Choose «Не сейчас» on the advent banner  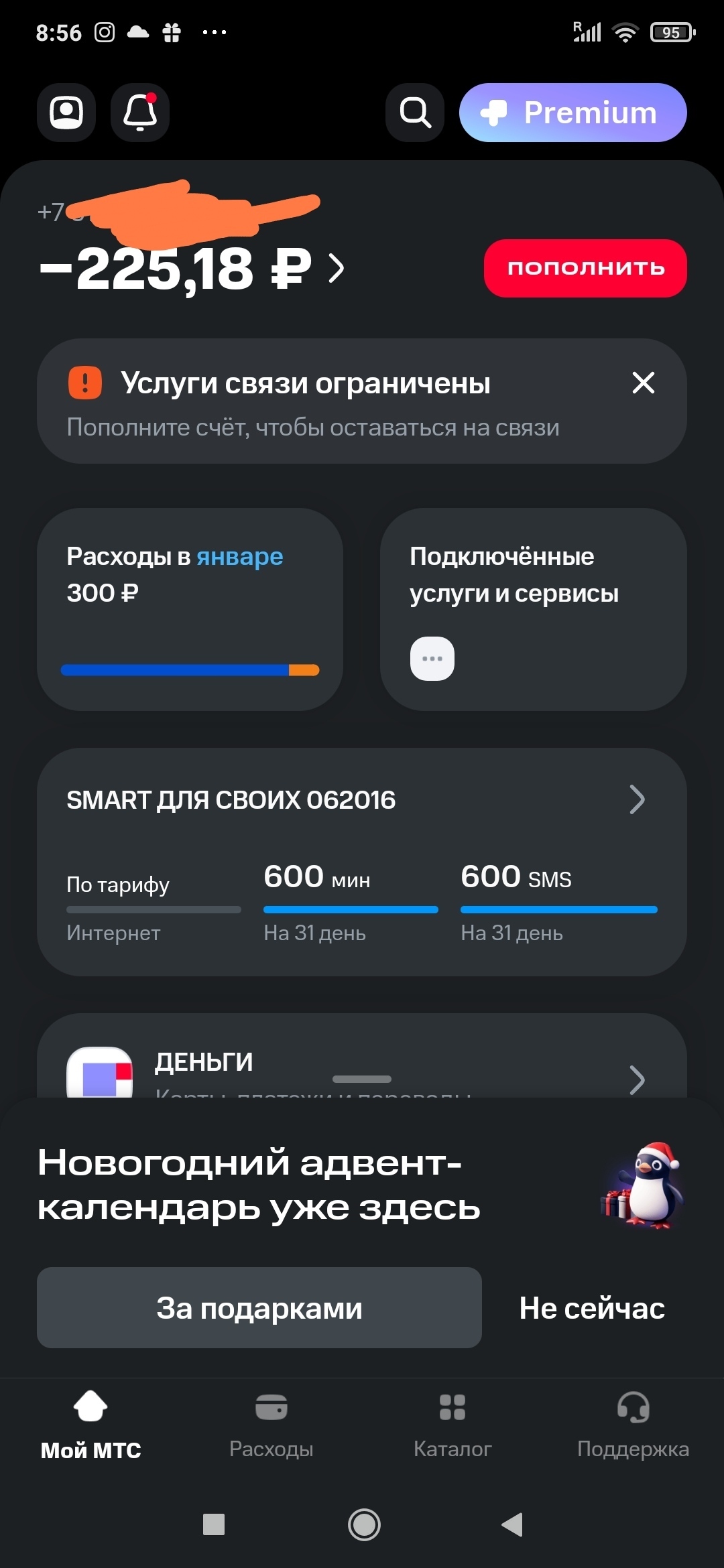pyautogui.click(x=592, y=1308)
